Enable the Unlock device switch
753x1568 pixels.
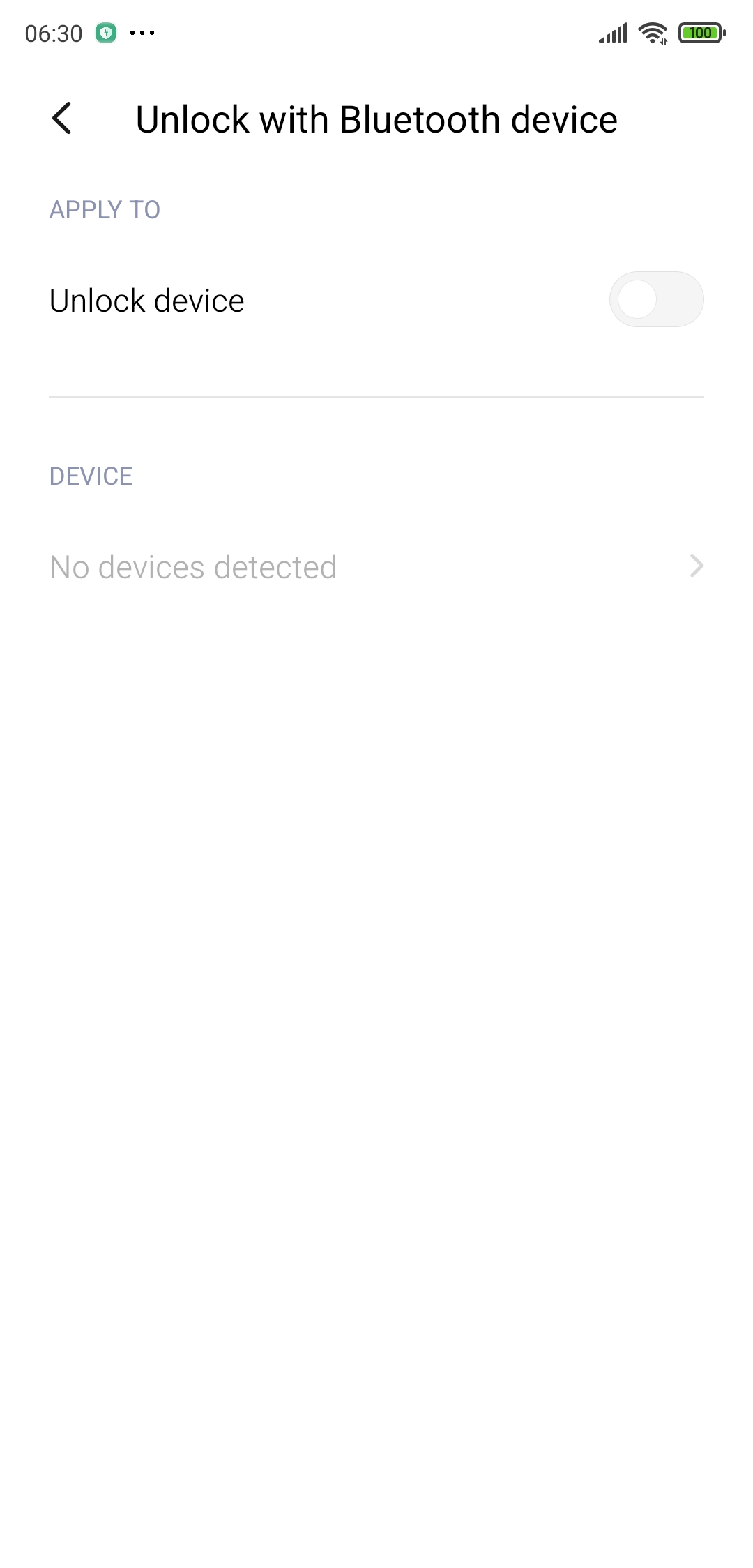pos(656,300)
